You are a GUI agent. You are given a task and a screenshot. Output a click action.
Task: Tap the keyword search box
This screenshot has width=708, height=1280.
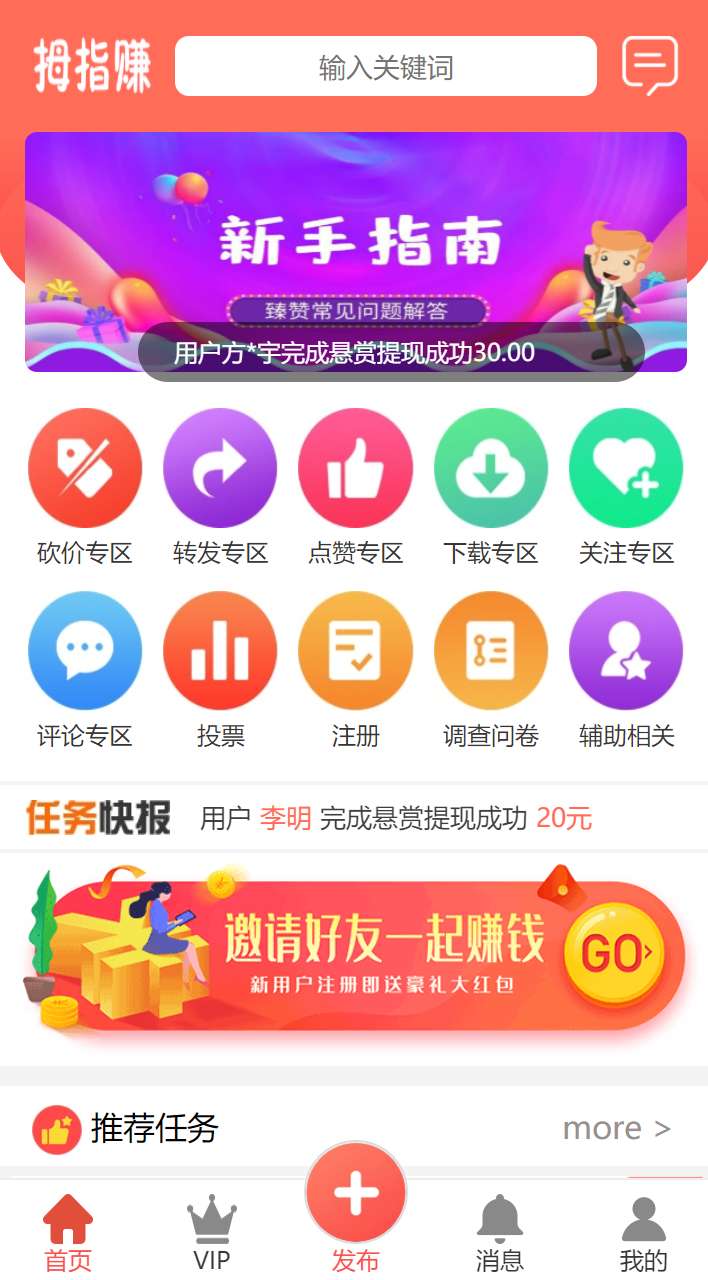pyautogui.click(x=385, y=66)
